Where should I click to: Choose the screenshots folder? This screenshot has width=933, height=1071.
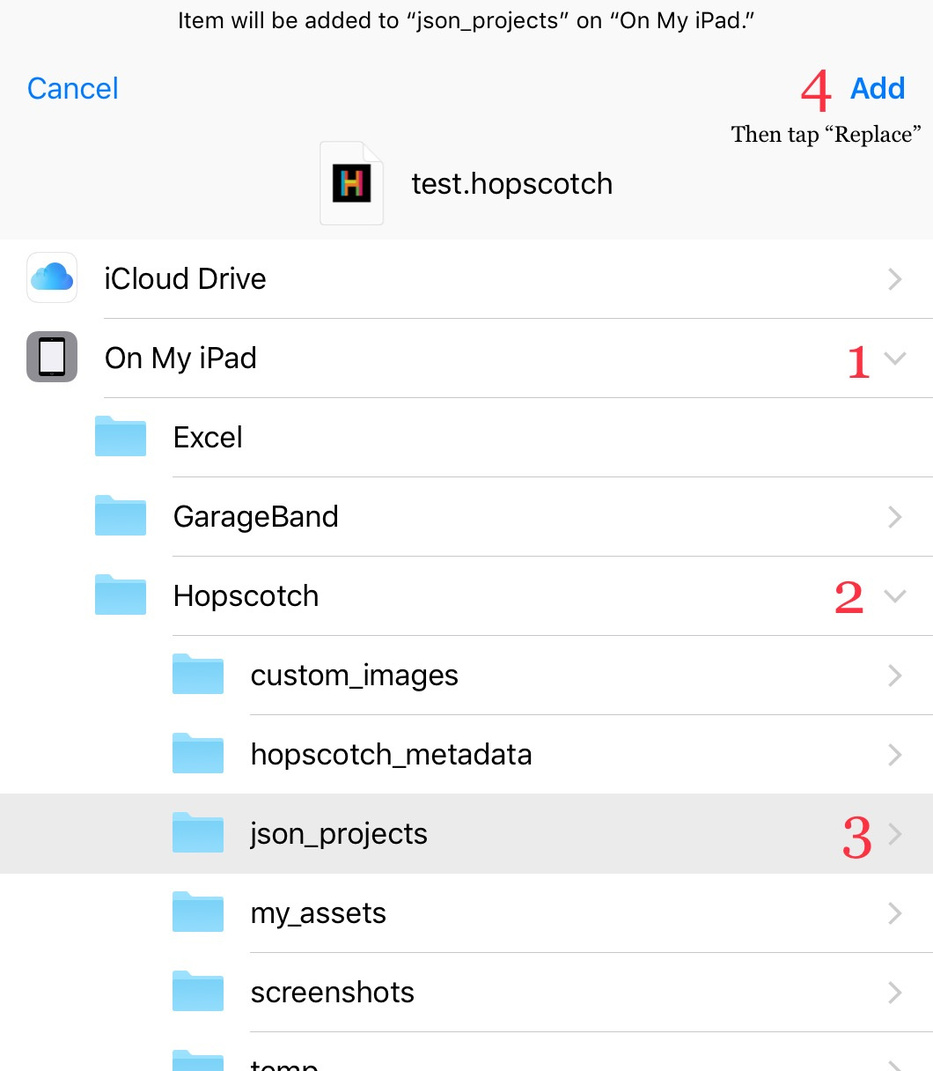[x=332, y=992]
